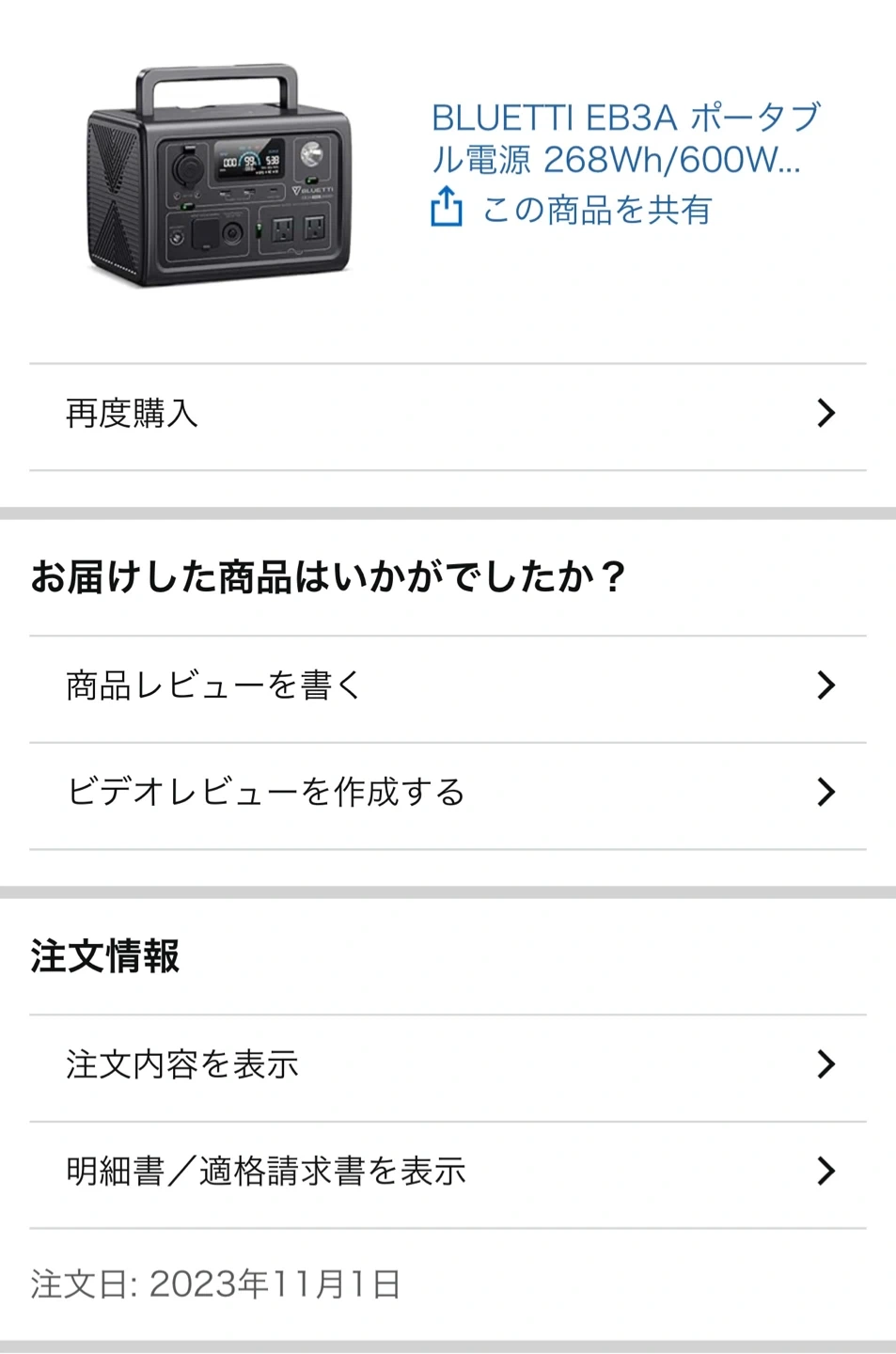Open 商品レビューを書く to write a review

[448, 685]
